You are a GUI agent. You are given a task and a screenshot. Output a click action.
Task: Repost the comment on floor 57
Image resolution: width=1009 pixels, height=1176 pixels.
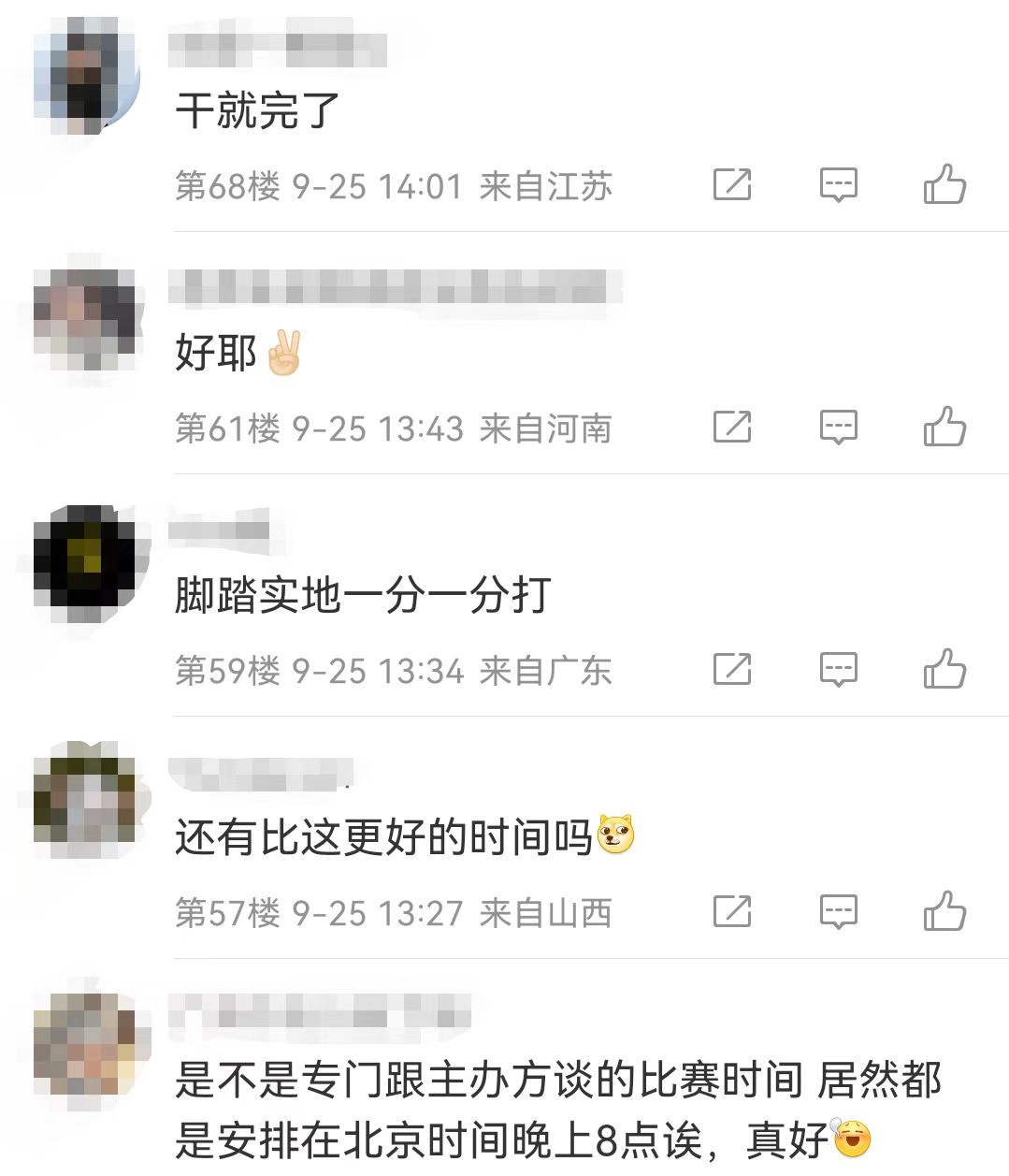click(732, 911)
